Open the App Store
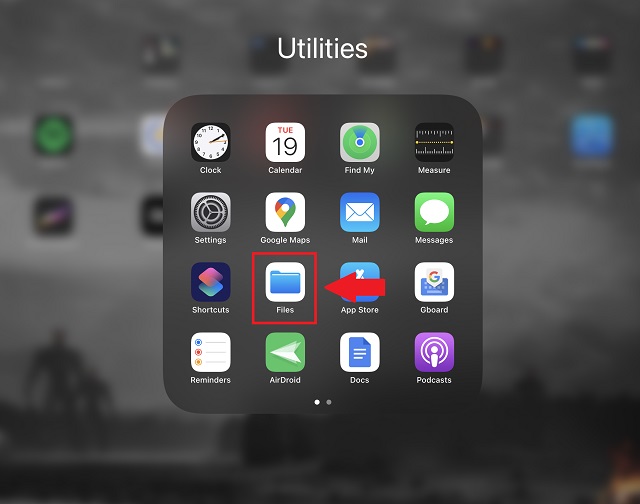Viewport: 640px width, 504px height. 359,283
